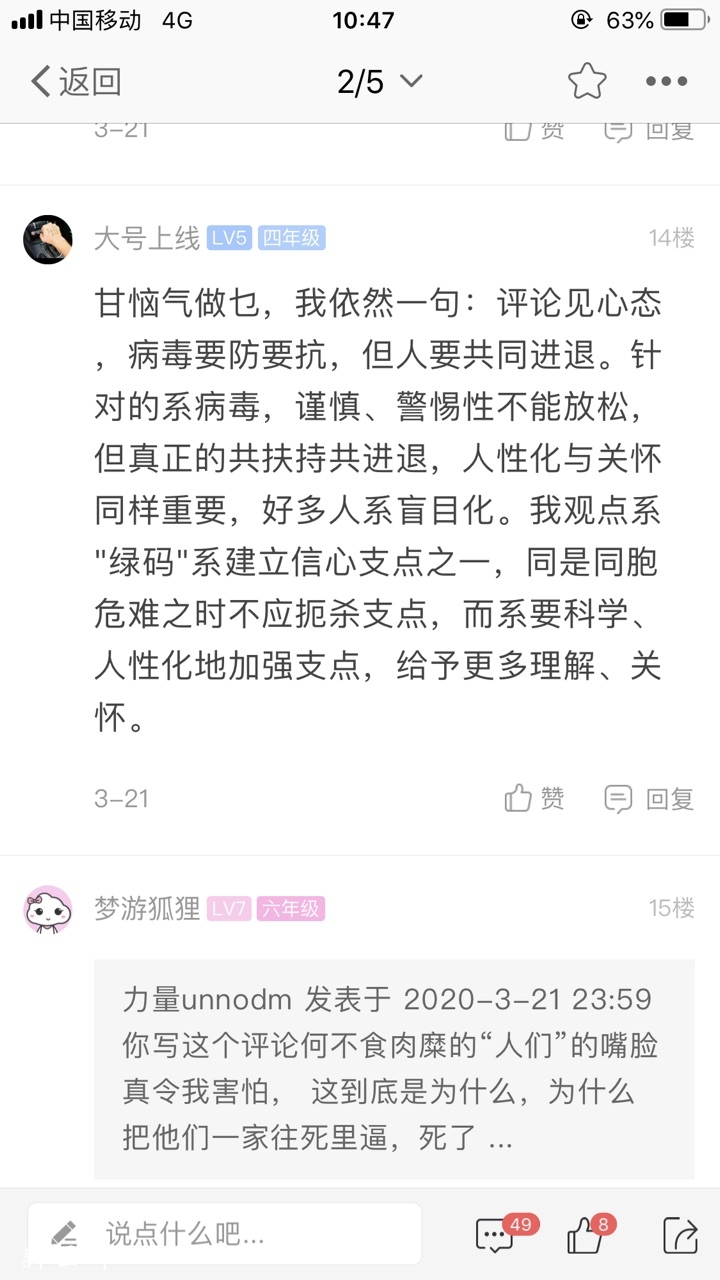Viewport: 720px width, 1280px height.
Task: Open the quoted post by 力量unnodm
Action: point(394,1068)
